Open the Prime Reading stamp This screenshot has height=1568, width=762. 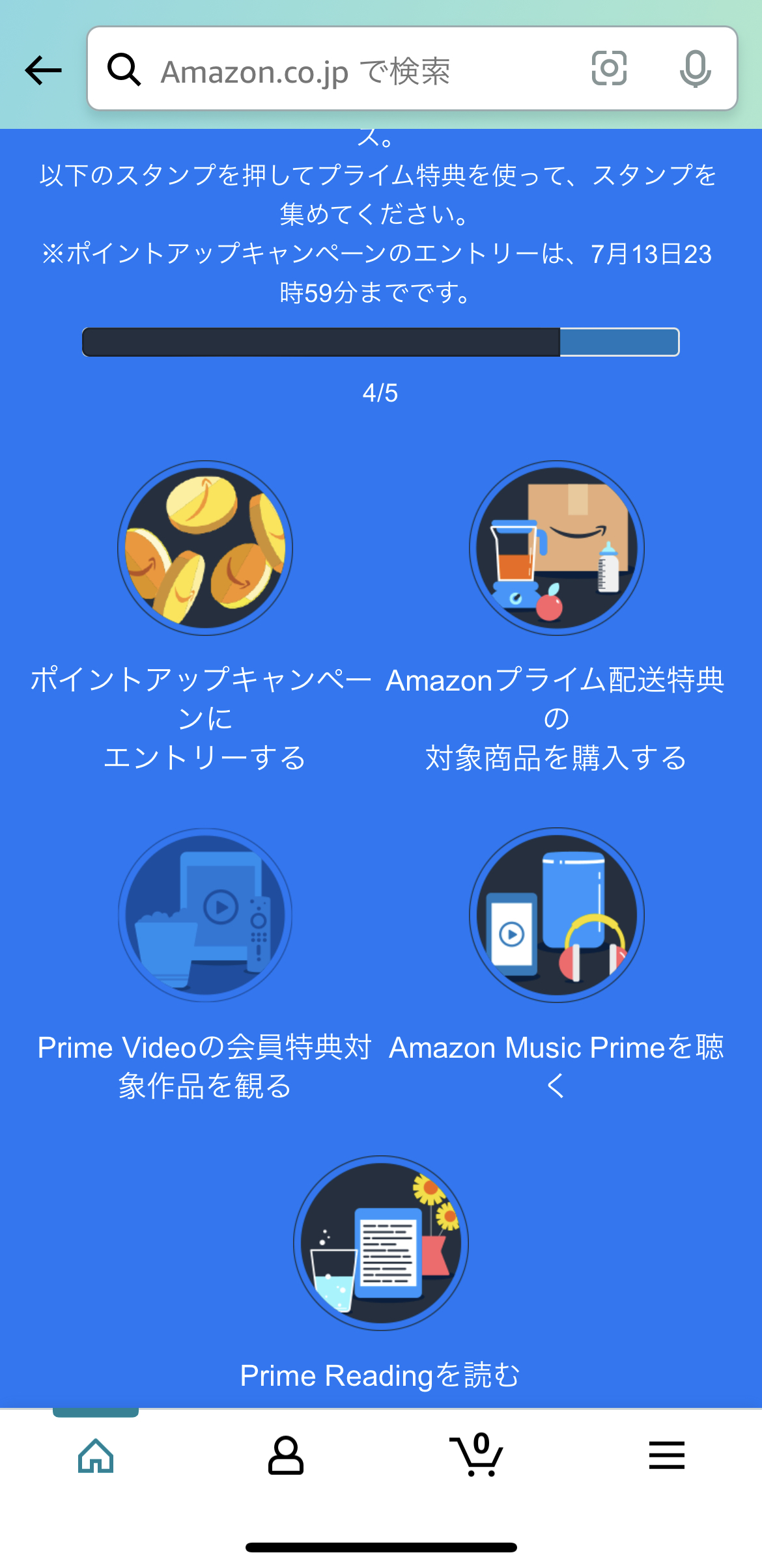pos(381,1243)
